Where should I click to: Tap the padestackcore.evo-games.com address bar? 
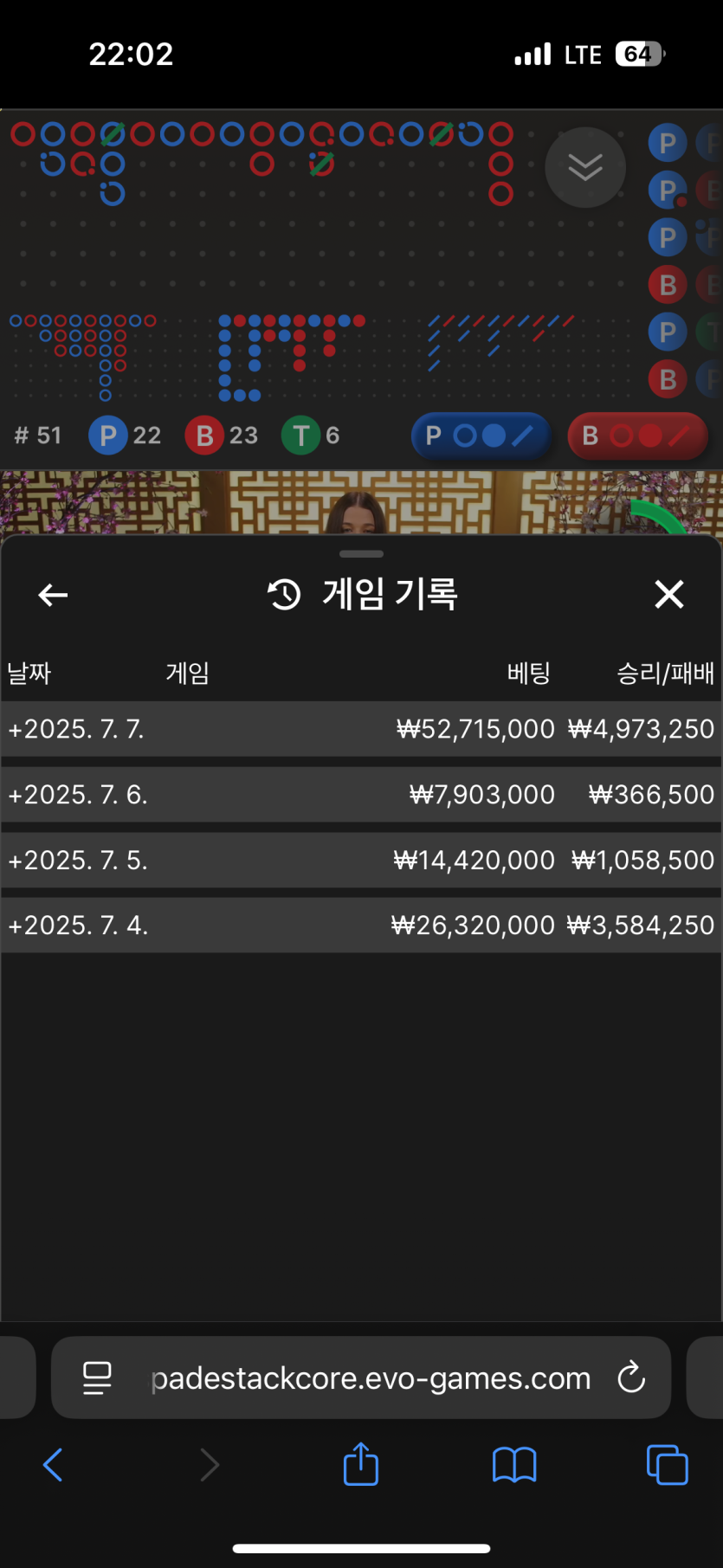pos(371,1378)
